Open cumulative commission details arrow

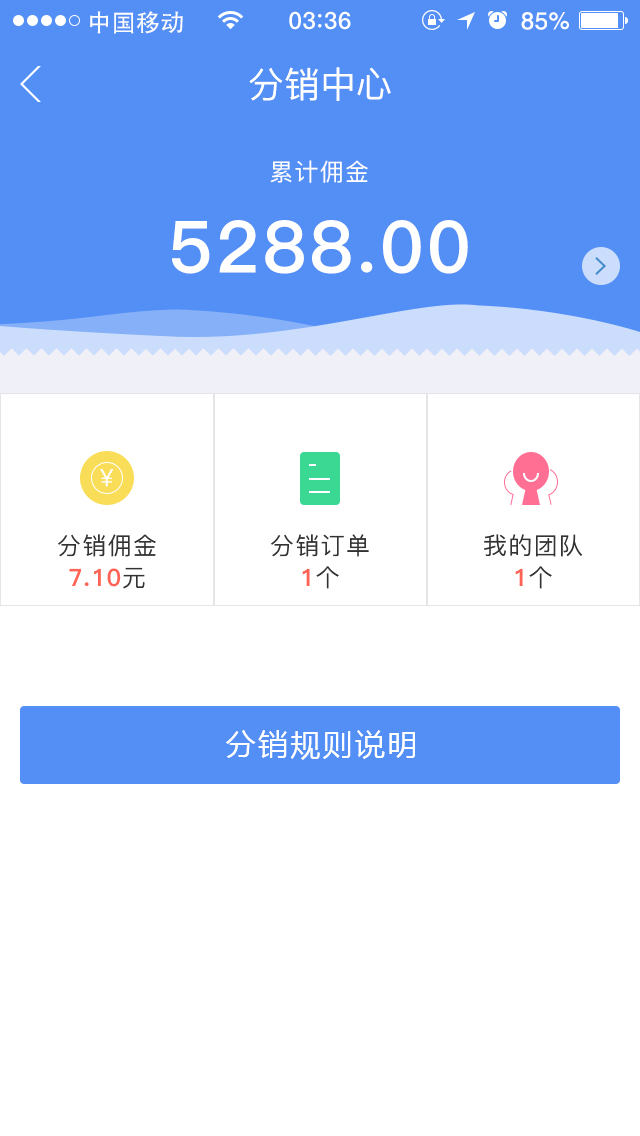coord(600,266)
